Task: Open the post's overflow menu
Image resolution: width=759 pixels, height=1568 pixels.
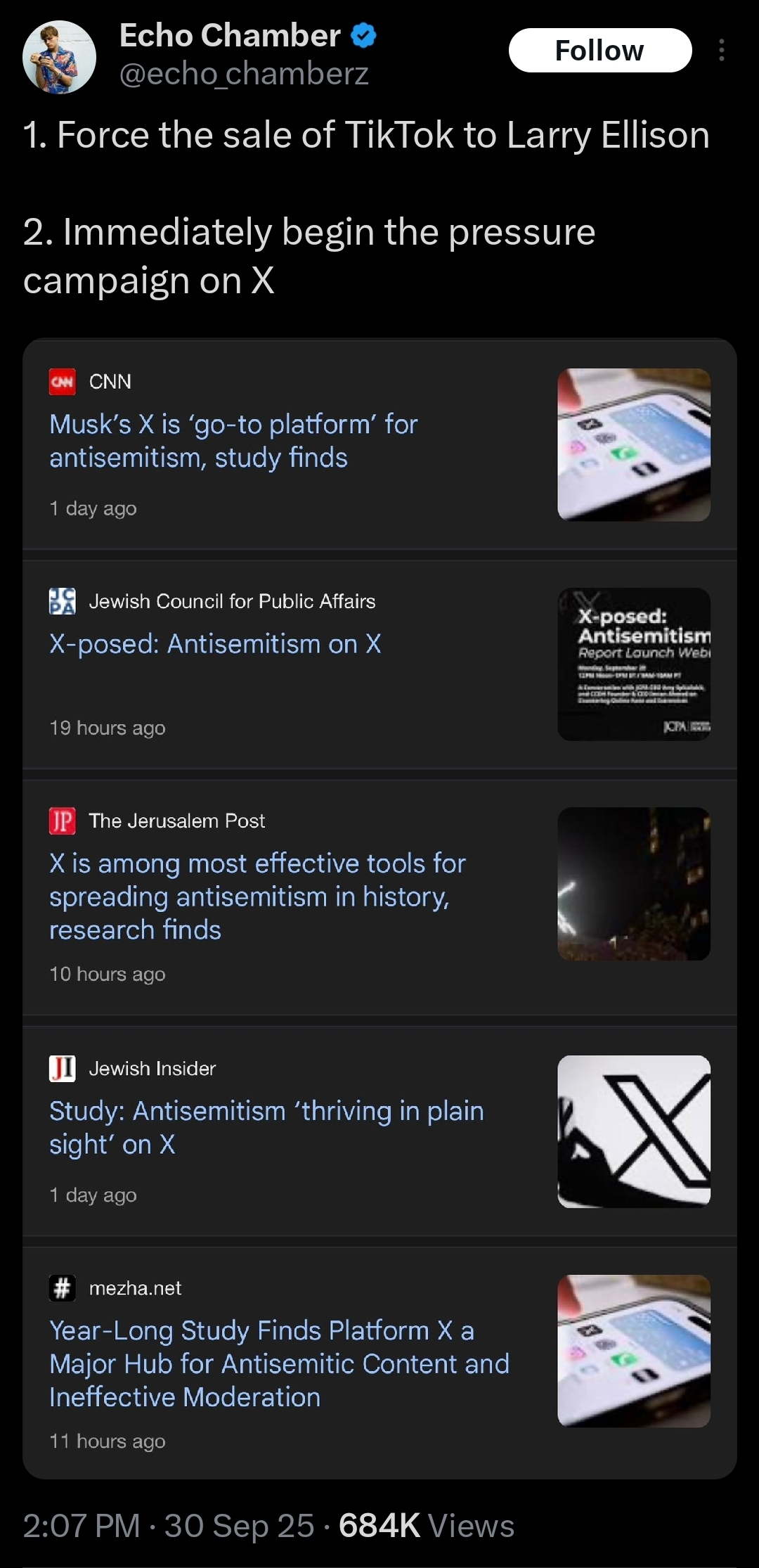Action: pos(721,51)
